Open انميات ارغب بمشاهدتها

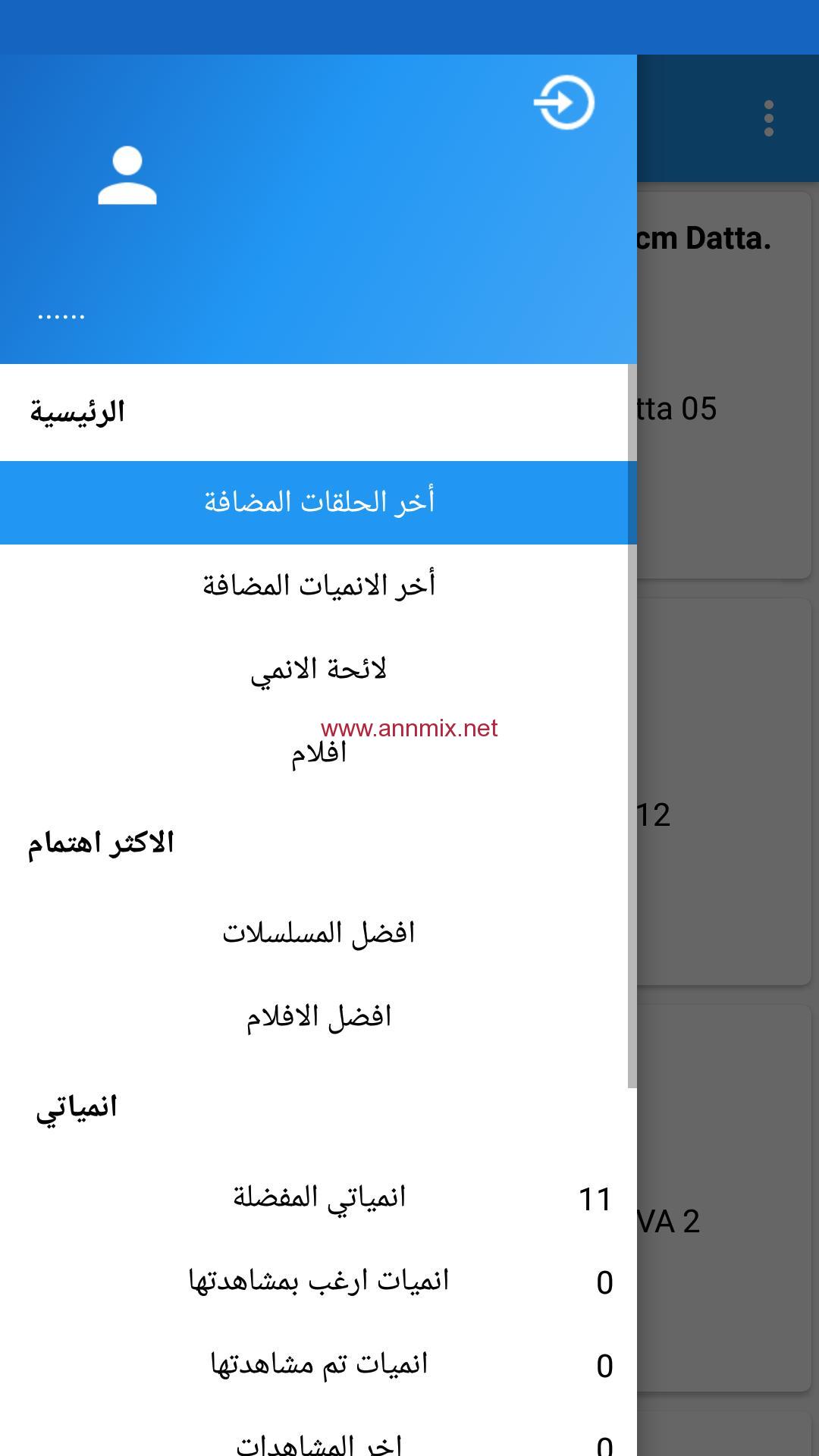coord(318,1282)
